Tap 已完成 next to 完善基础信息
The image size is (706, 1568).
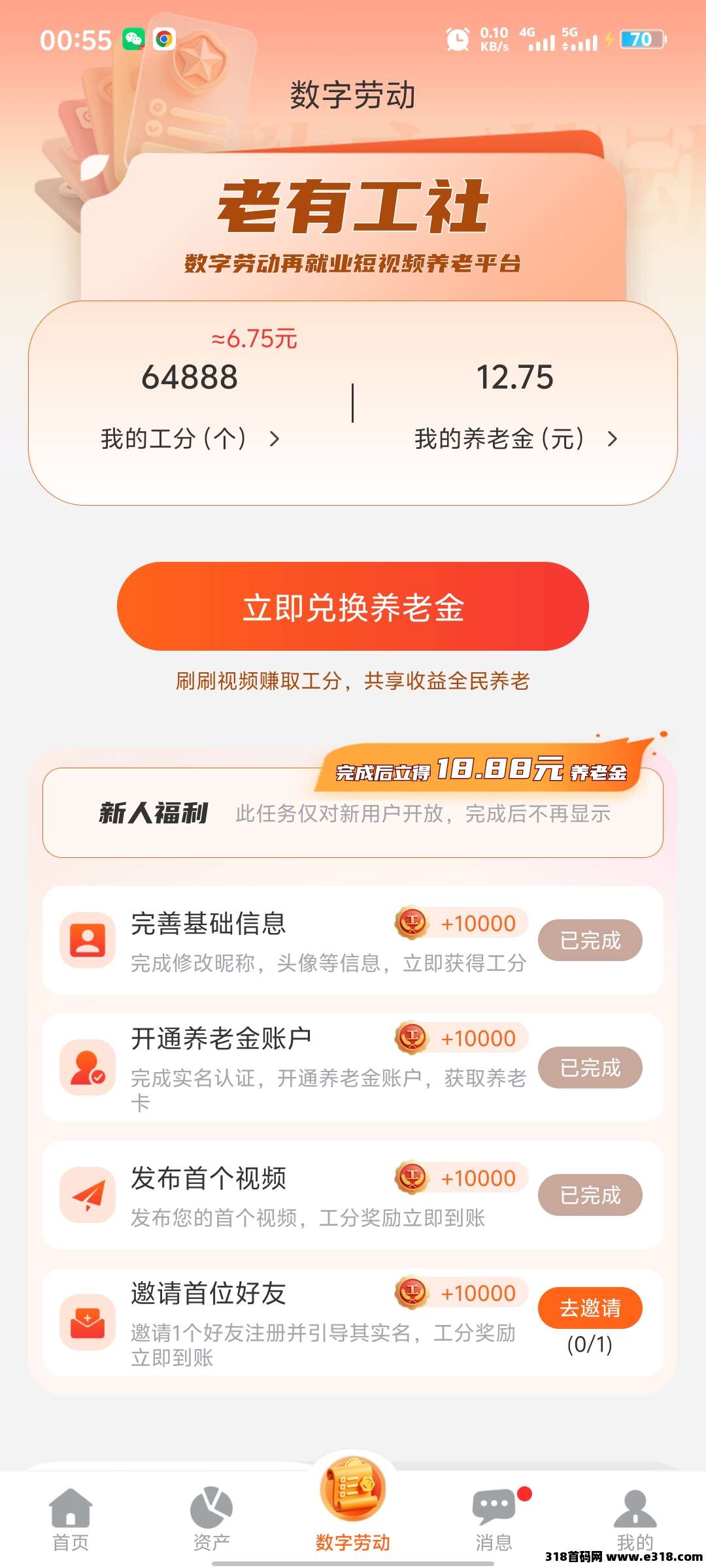pos(590,940)
